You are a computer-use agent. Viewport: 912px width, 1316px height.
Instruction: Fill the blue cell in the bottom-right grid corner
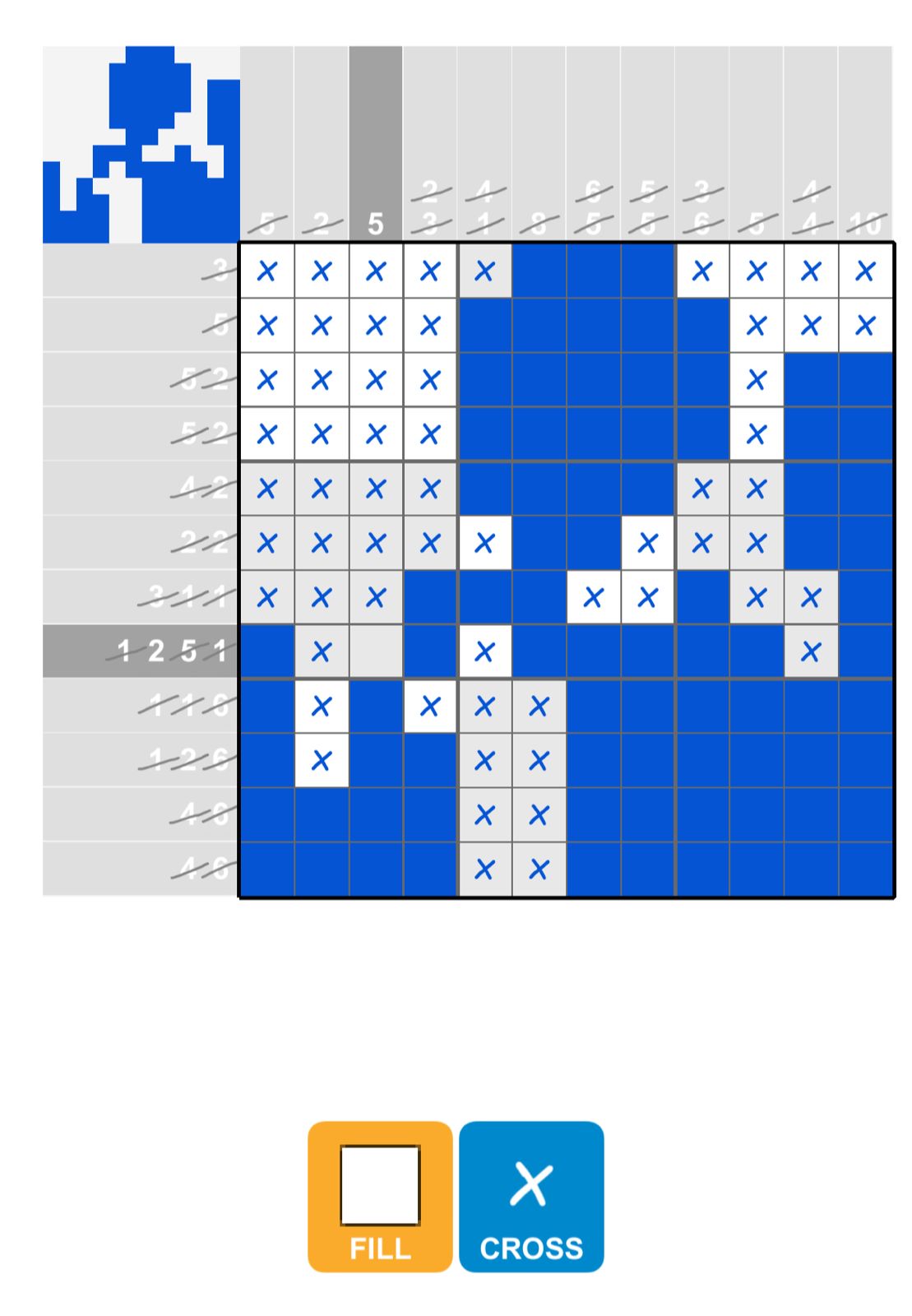click(863, 868)
